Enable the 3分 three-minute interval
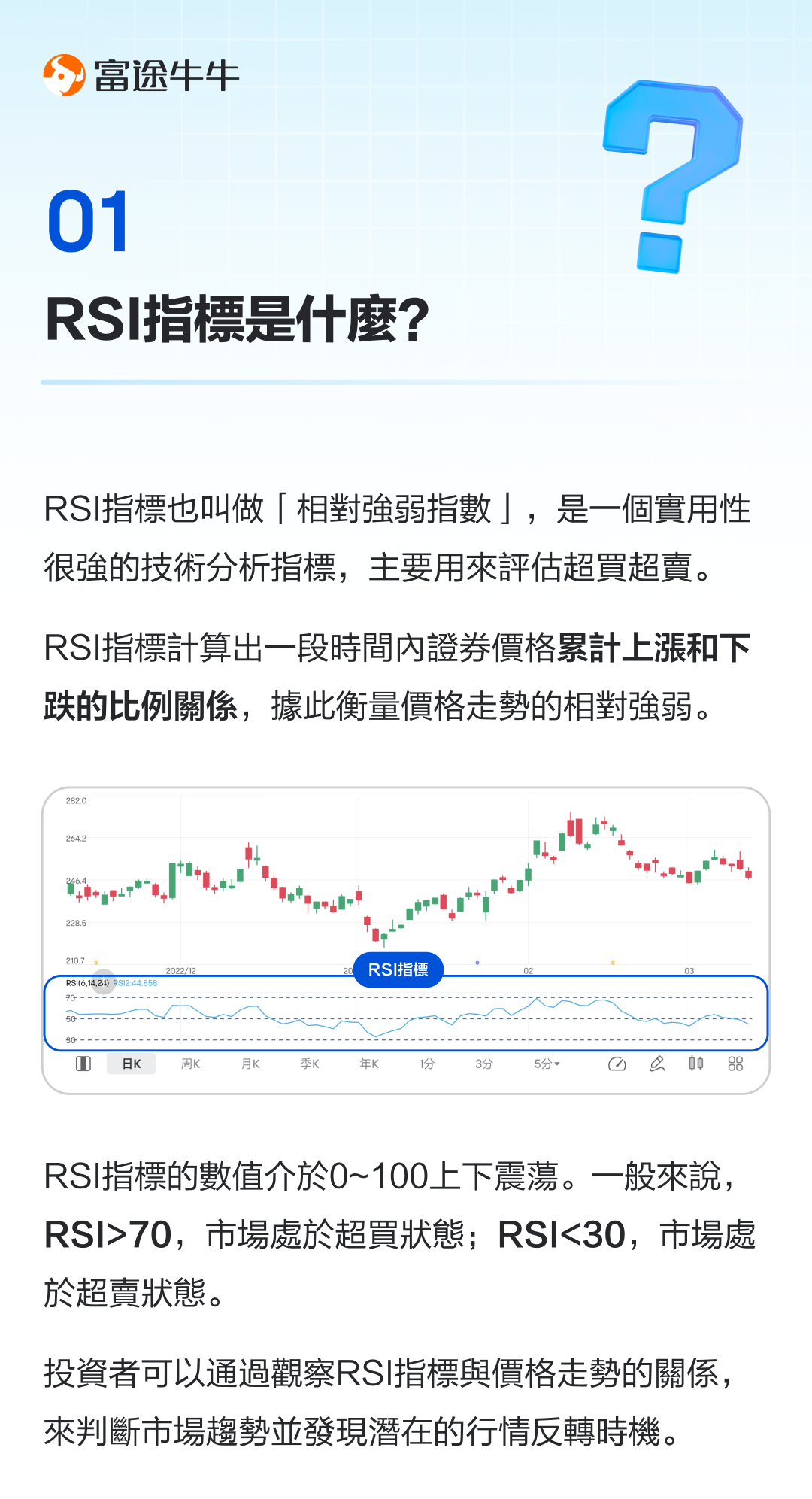This screenshot has width=812, height=1499. 486,1063
